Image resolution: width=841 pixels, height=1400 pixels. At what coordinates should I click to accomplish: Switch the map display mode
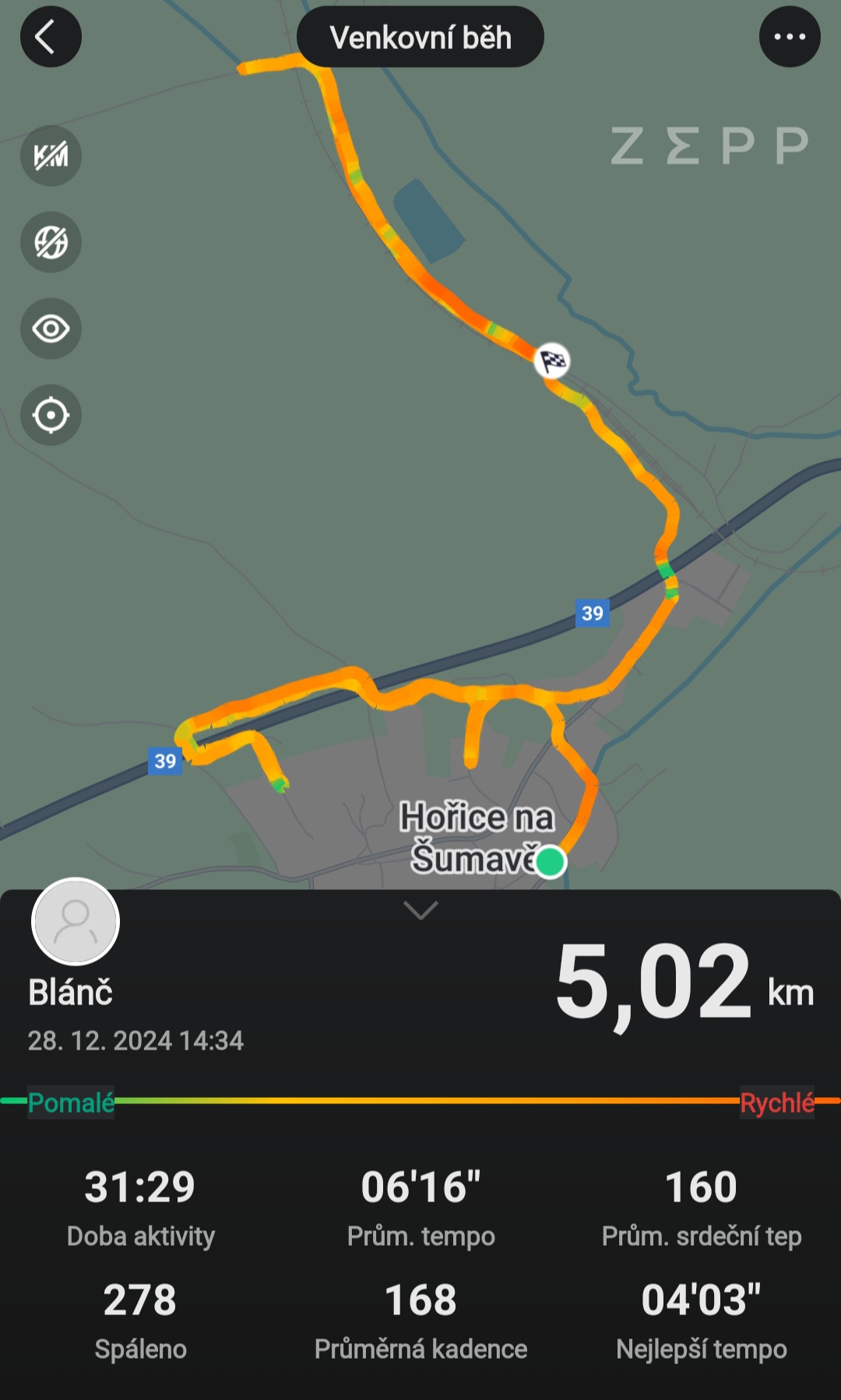(51, 242)
